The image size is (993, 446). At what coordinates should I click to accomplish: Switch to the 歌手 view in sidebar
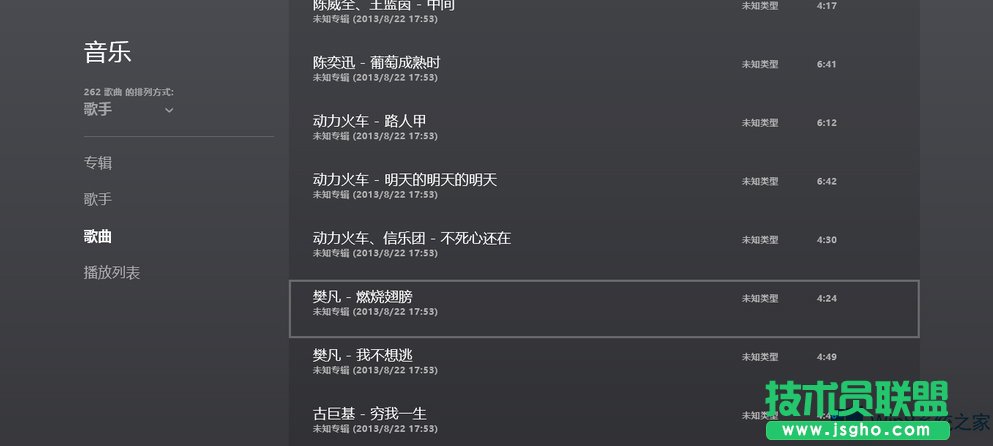coord(98,199)
